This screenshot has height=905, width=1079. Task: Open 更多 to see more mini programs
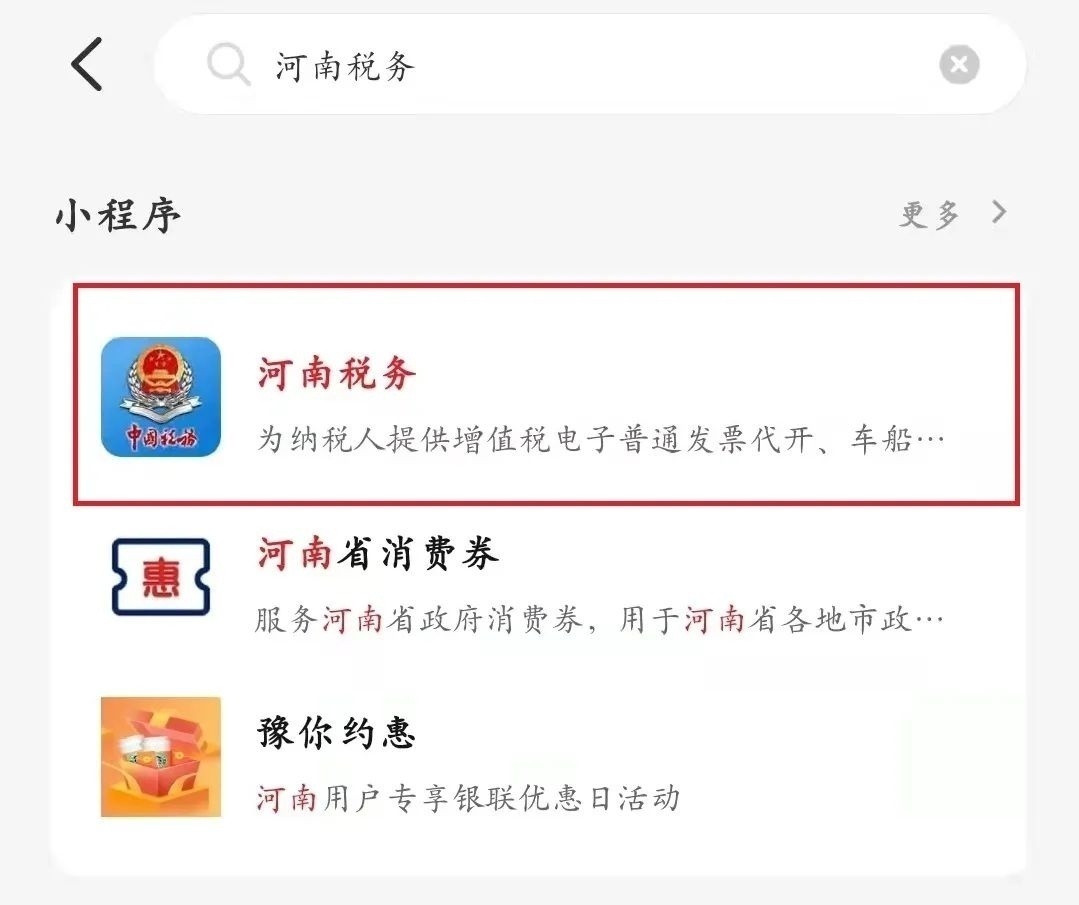tap(950, 213)
